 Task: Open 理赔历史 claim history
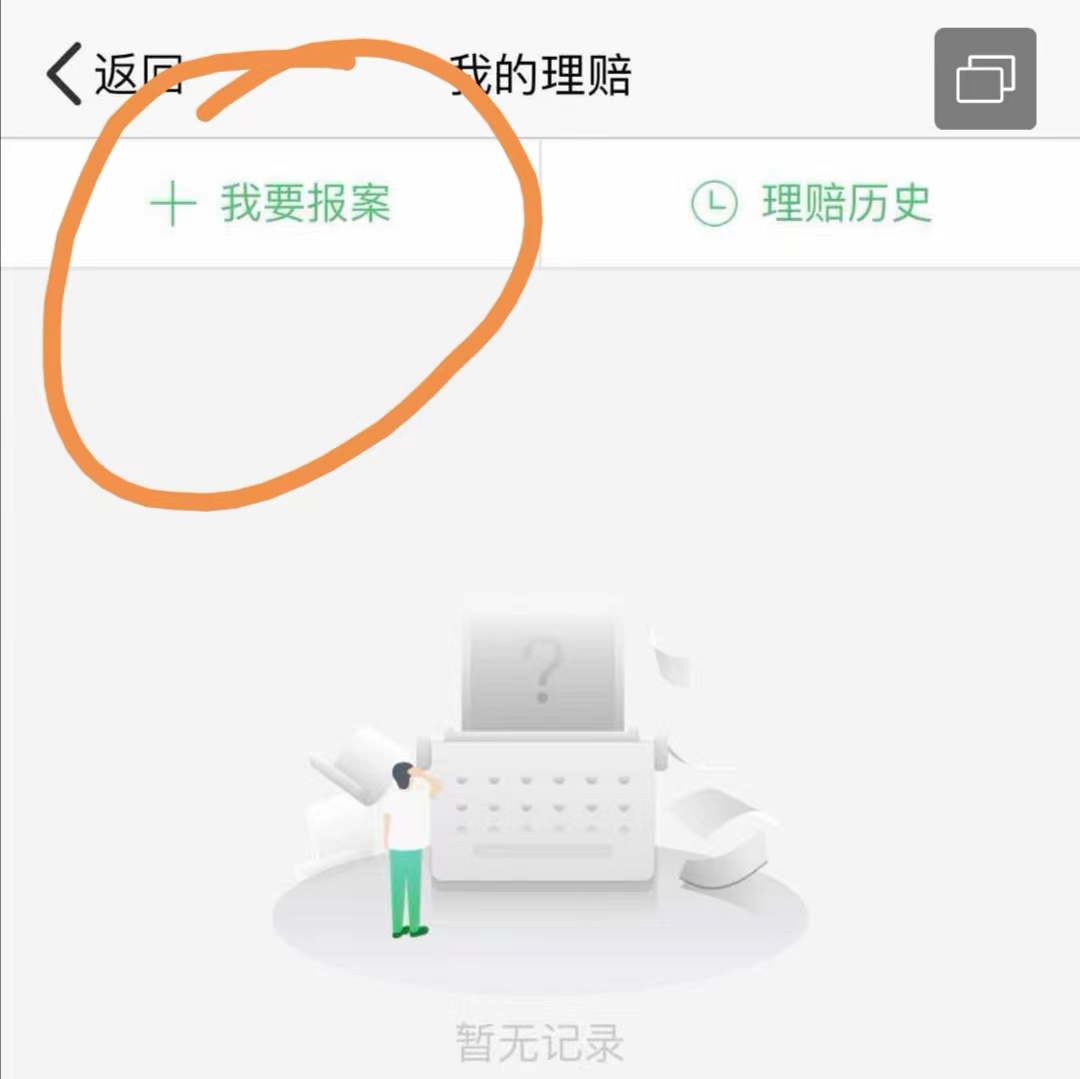(811, 204)
